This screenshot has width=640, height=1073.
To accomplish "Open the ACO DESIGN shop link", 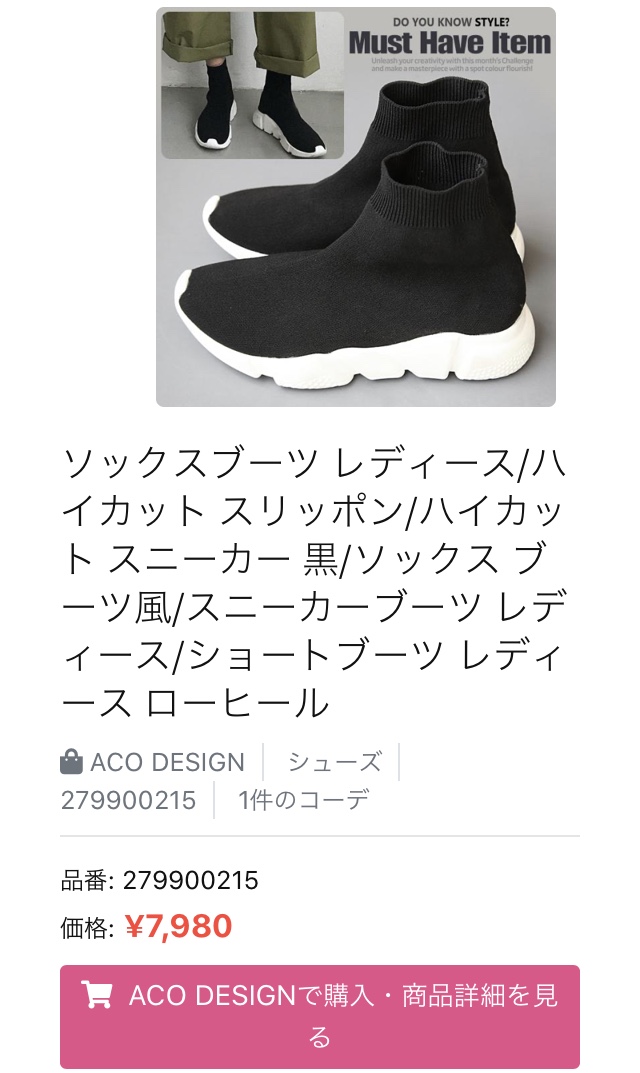I will [x=153, y=762].
